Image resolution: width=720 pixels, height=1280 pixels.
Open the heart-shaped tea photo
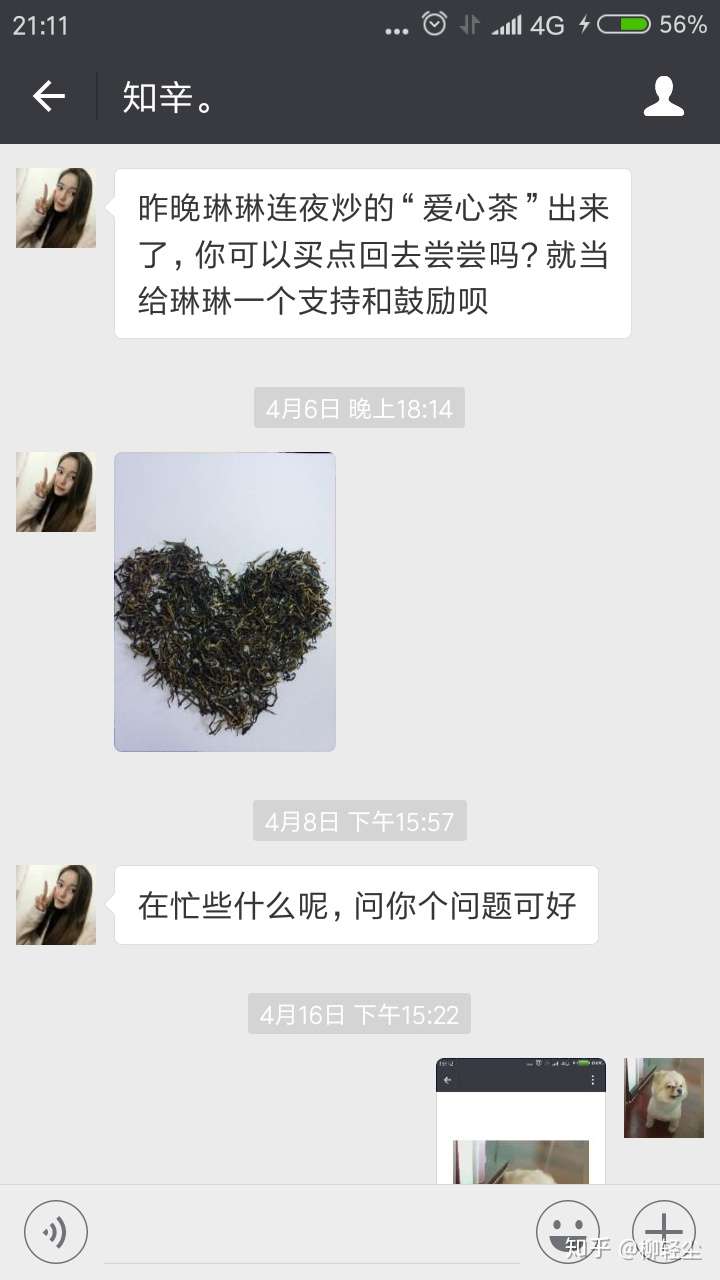(x=225, y=602)
